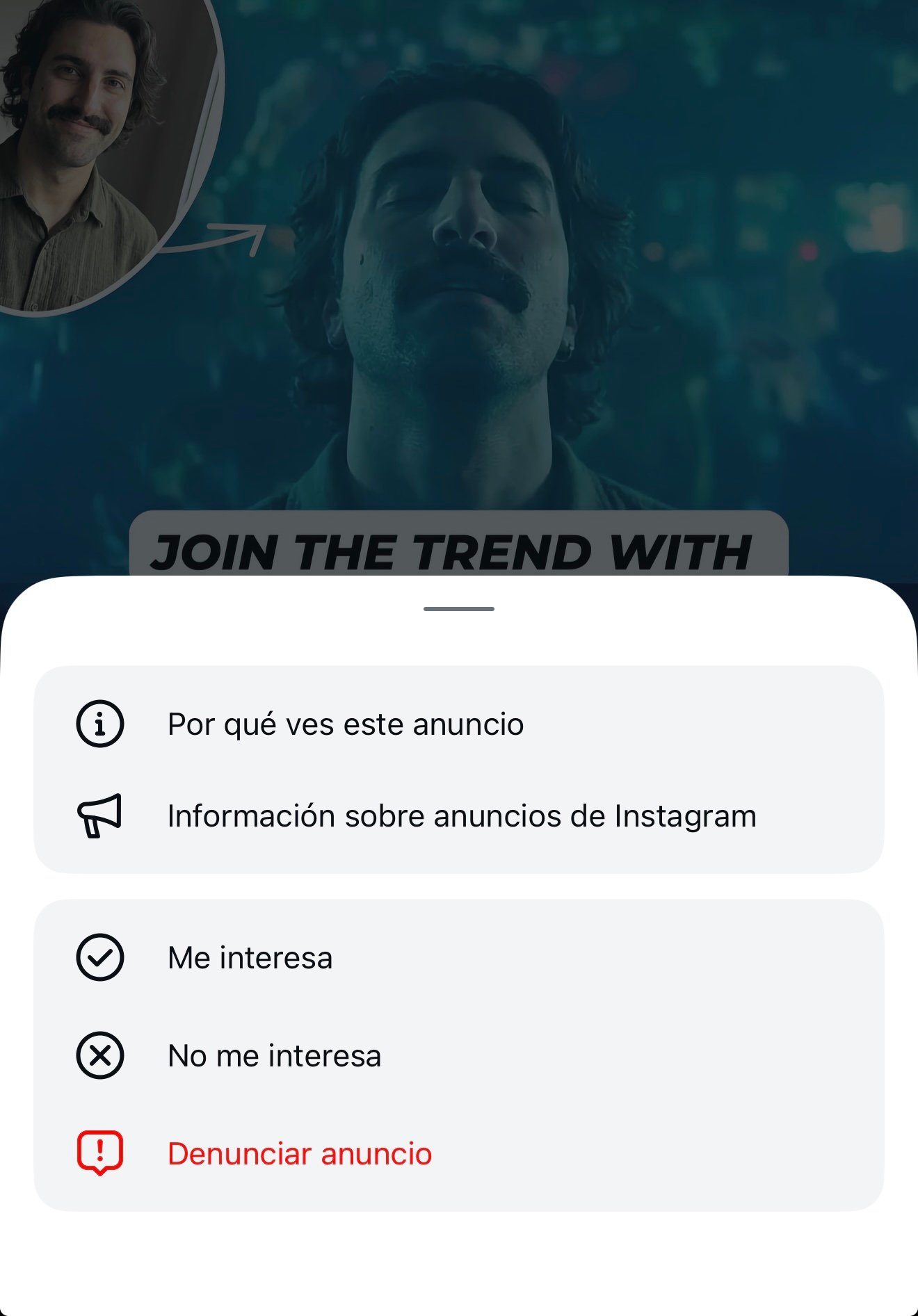Open 'Información sobre anuncios de Instagram'
Image resolution: width=918 pixels, height=1316 pixels.
pos(461,816)
